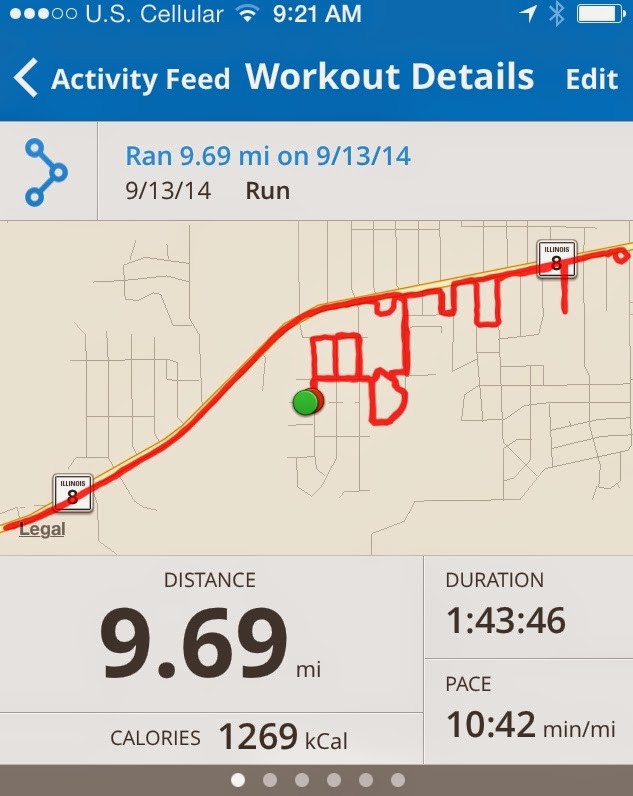Image resolution: width=633 pixels, height=796 pixels.
Task: Go back to Activity Feed
Action: click(x=122, y=78)
